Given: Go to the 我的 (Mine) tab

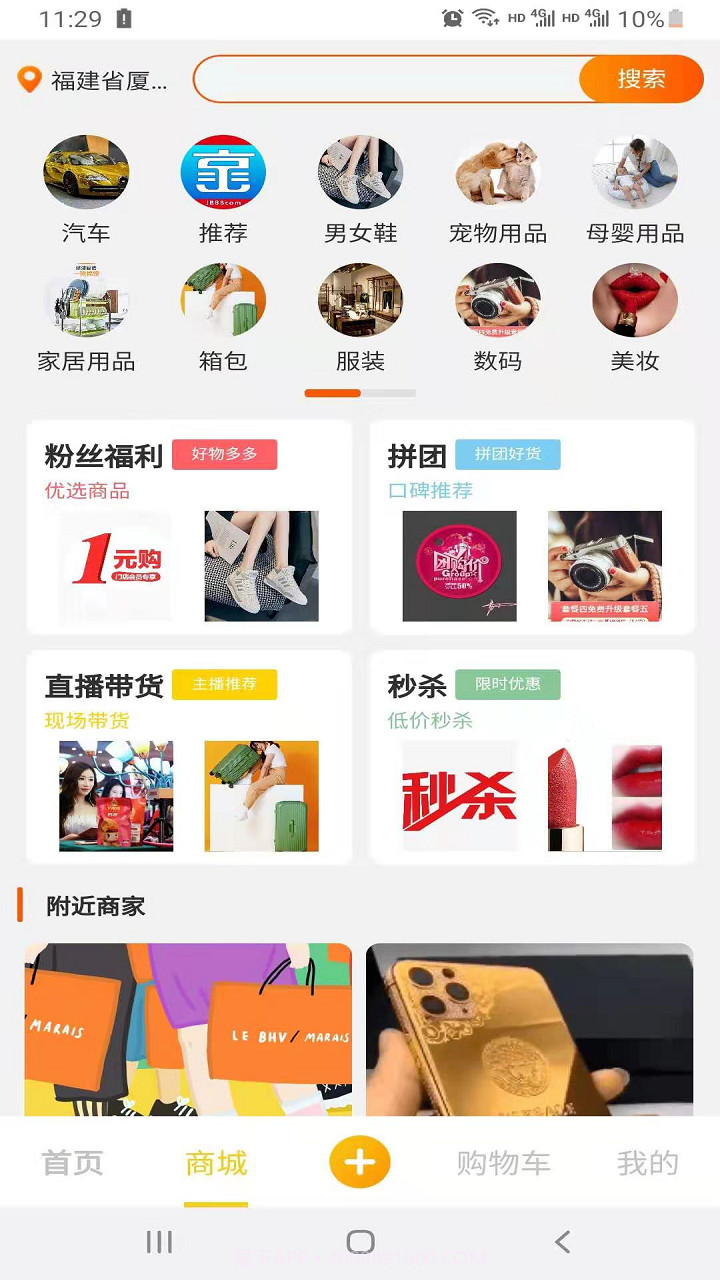Looking at the screenshot, I should click(x=646, y=1162).
